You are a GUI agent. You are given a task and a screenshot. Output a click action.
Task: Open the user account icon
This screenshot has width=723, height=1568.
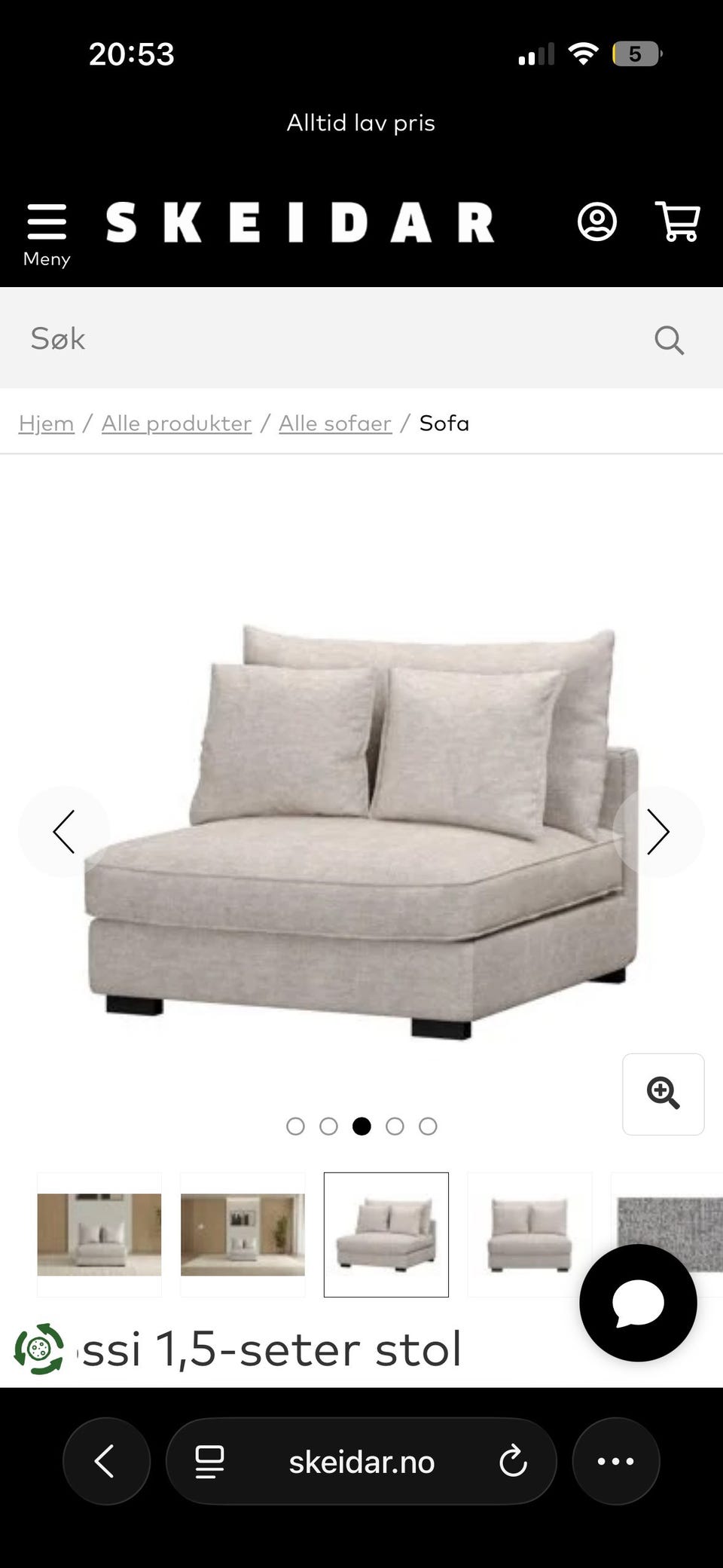point(596,222)
